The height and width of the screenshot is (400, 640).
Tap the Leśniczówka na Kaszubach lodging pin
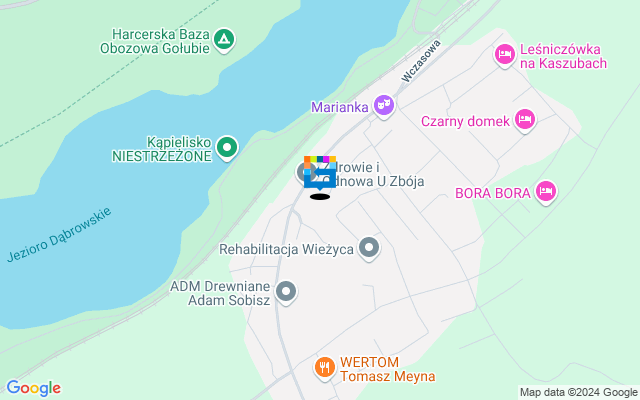505,53
